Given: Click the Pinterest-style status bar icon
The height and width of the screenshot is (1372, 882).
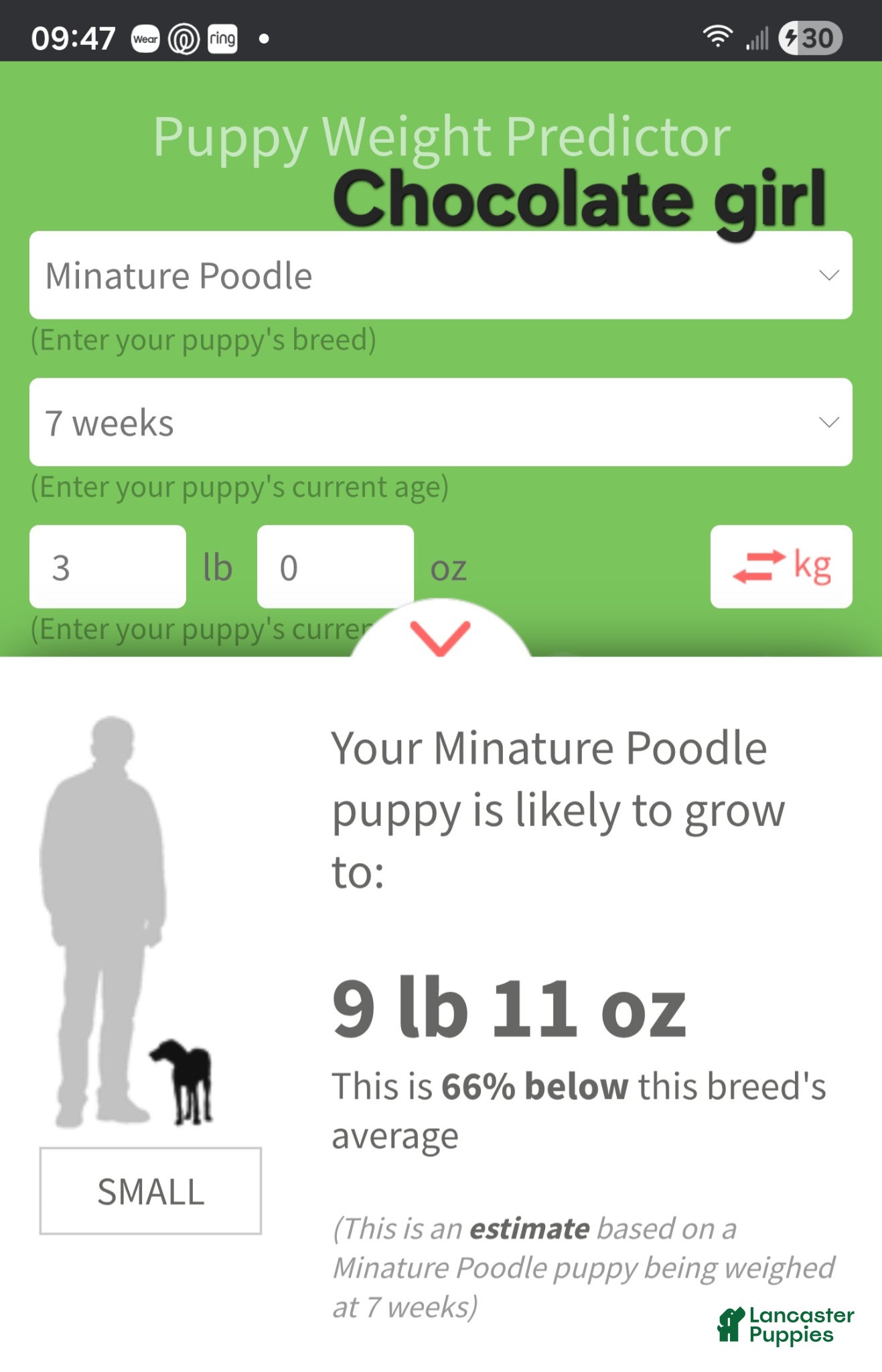Looking at the screenshot, I should [x=184, y=39].
